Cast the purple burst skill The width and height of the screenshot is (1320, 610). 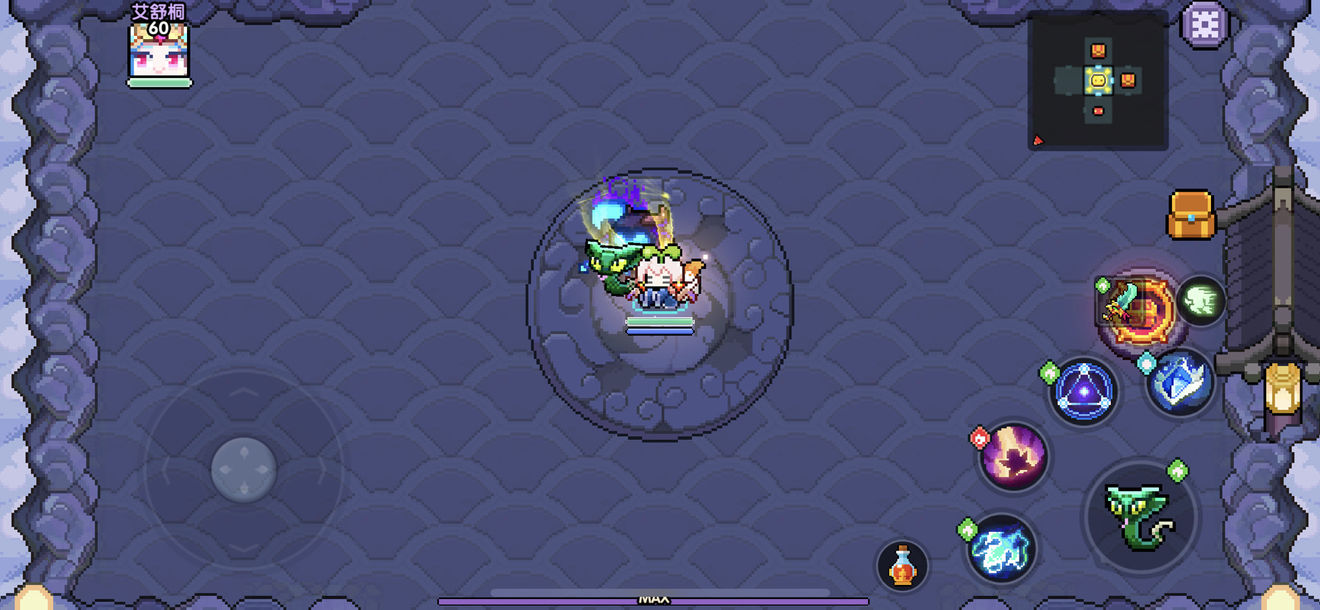[x=1013, y=458]
